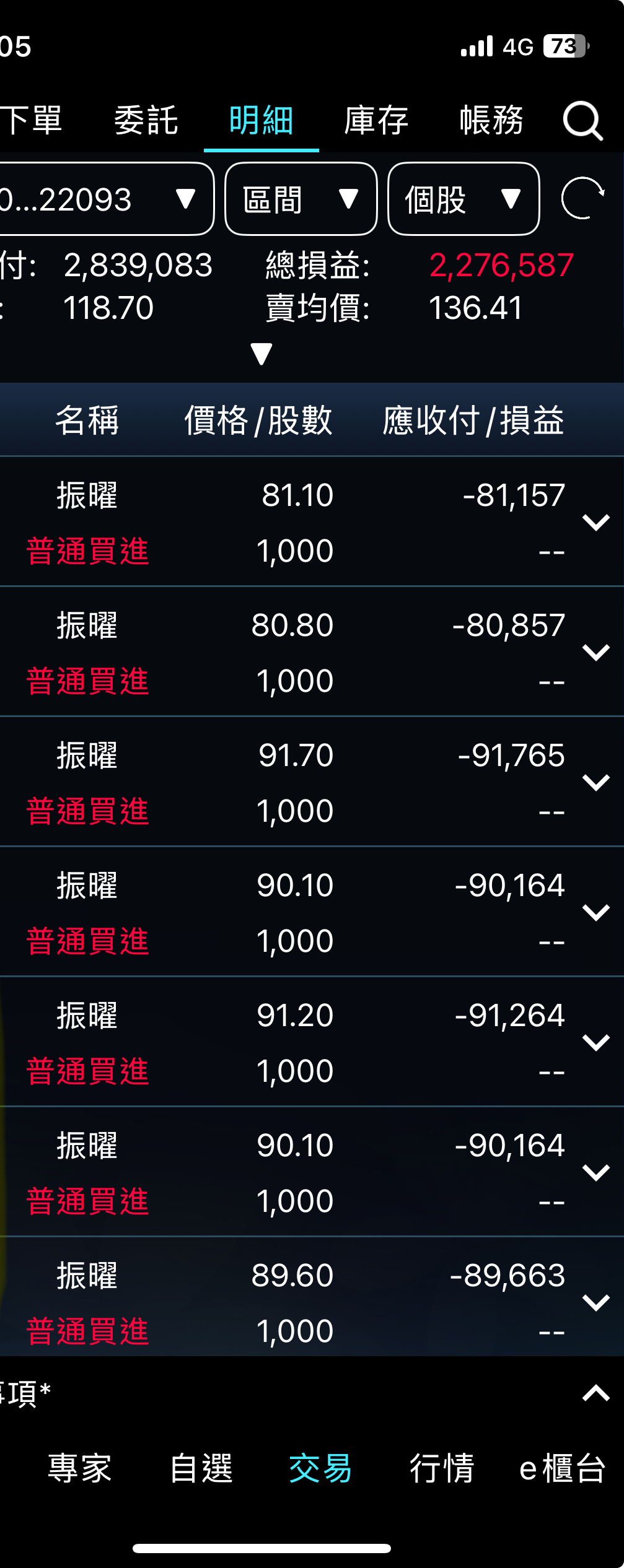The height and width of the screenshot is (1568, 624).
Task: Refresh the transaction details
Action: 582,198
